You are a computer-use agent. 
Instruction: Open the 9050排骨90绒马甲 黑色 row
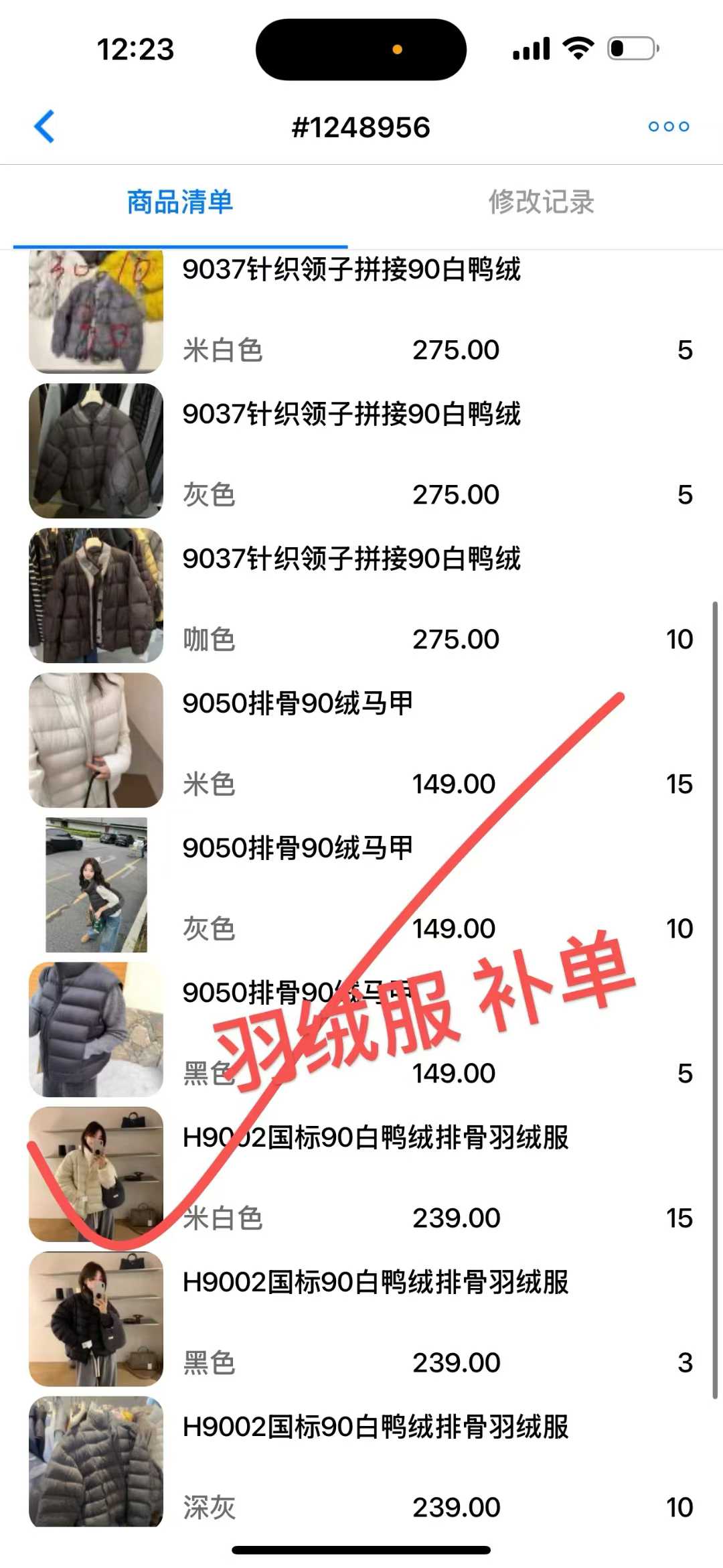click(361, 1029)
